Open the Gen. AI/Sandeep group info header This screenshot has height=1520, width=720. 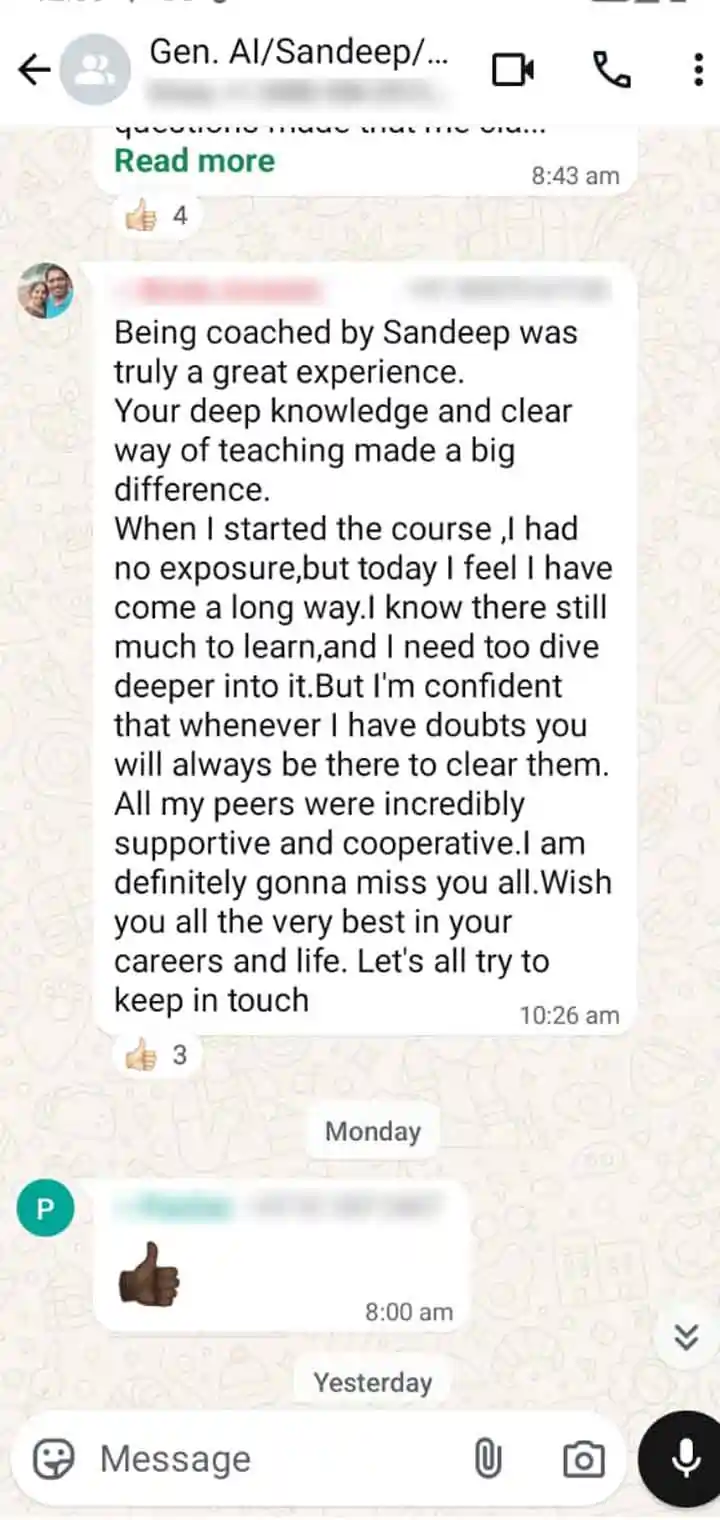point(297,70)
